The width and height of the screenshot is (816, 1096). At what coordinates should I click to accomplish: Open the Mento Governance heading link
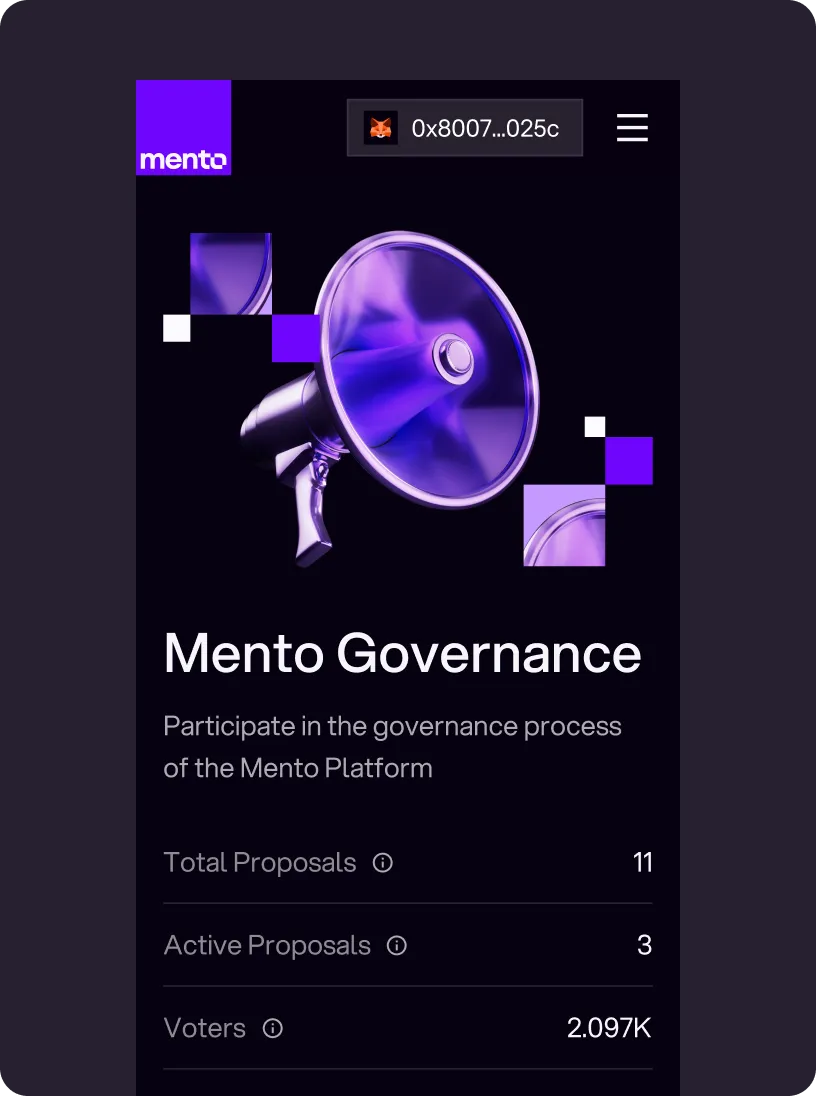click(402, 654)
